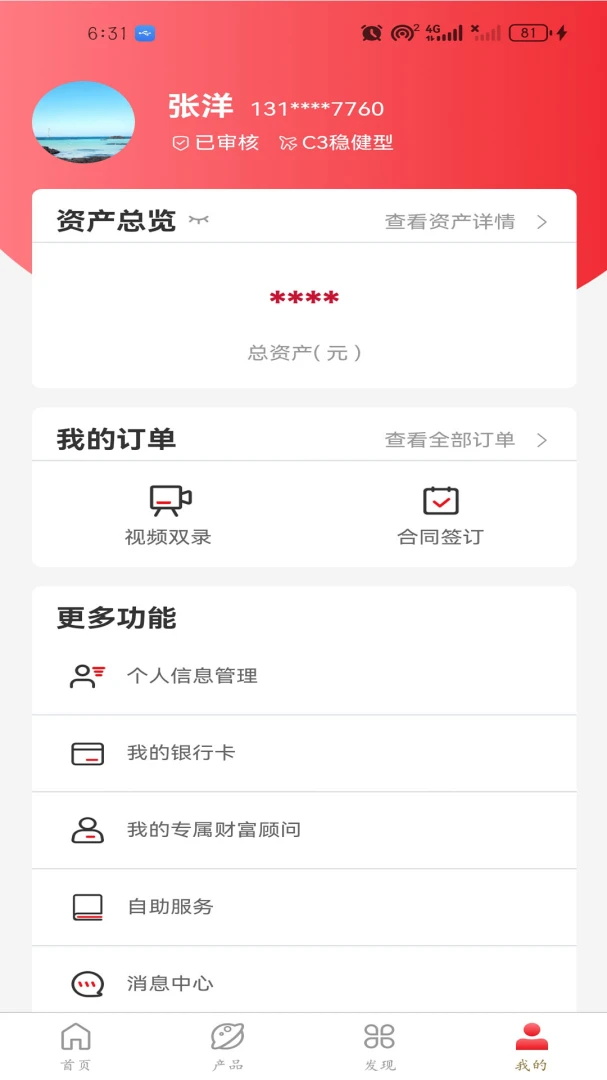Open 查看资产详情 link
The image size is (607, 1080).
point(466,222)
